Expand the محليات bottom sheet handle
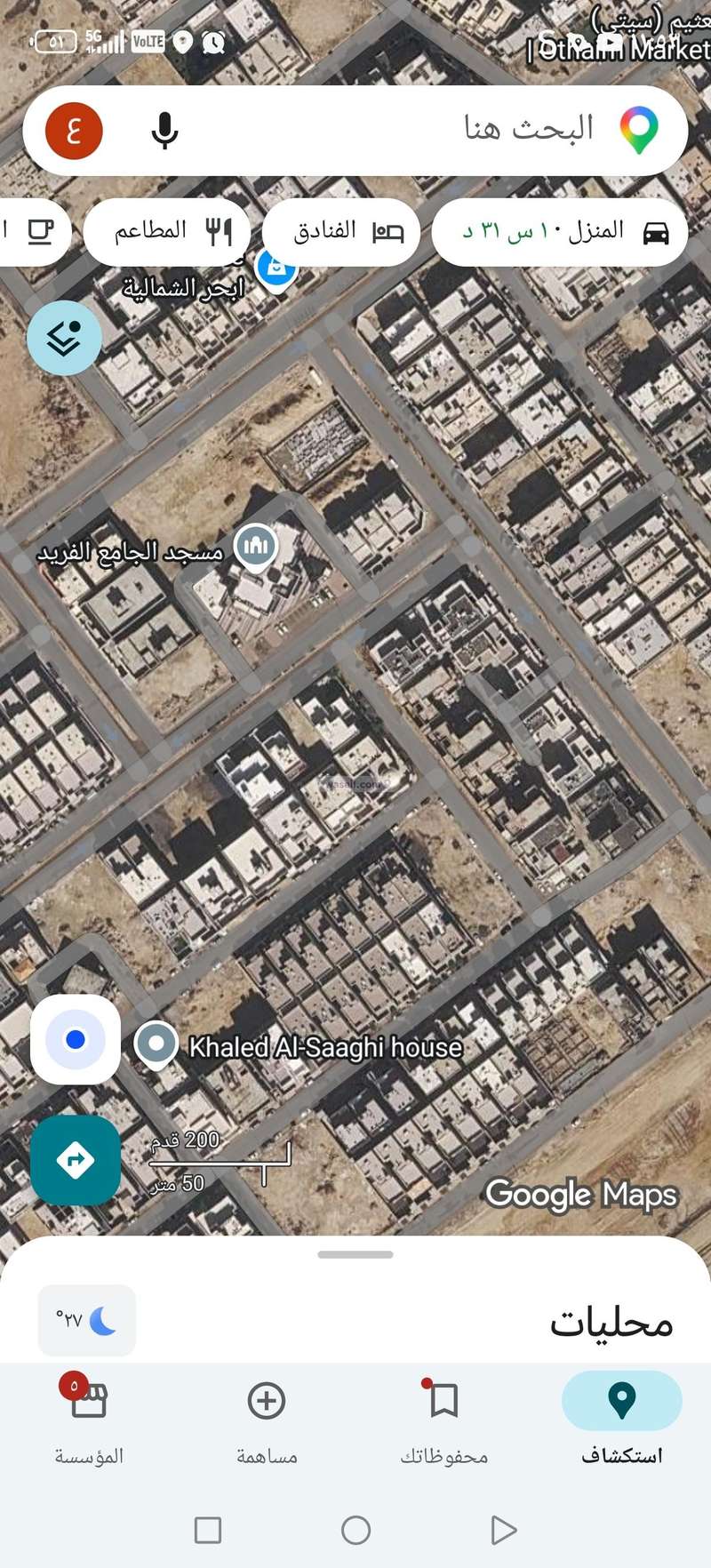711x1568 pixels. 355,1254
